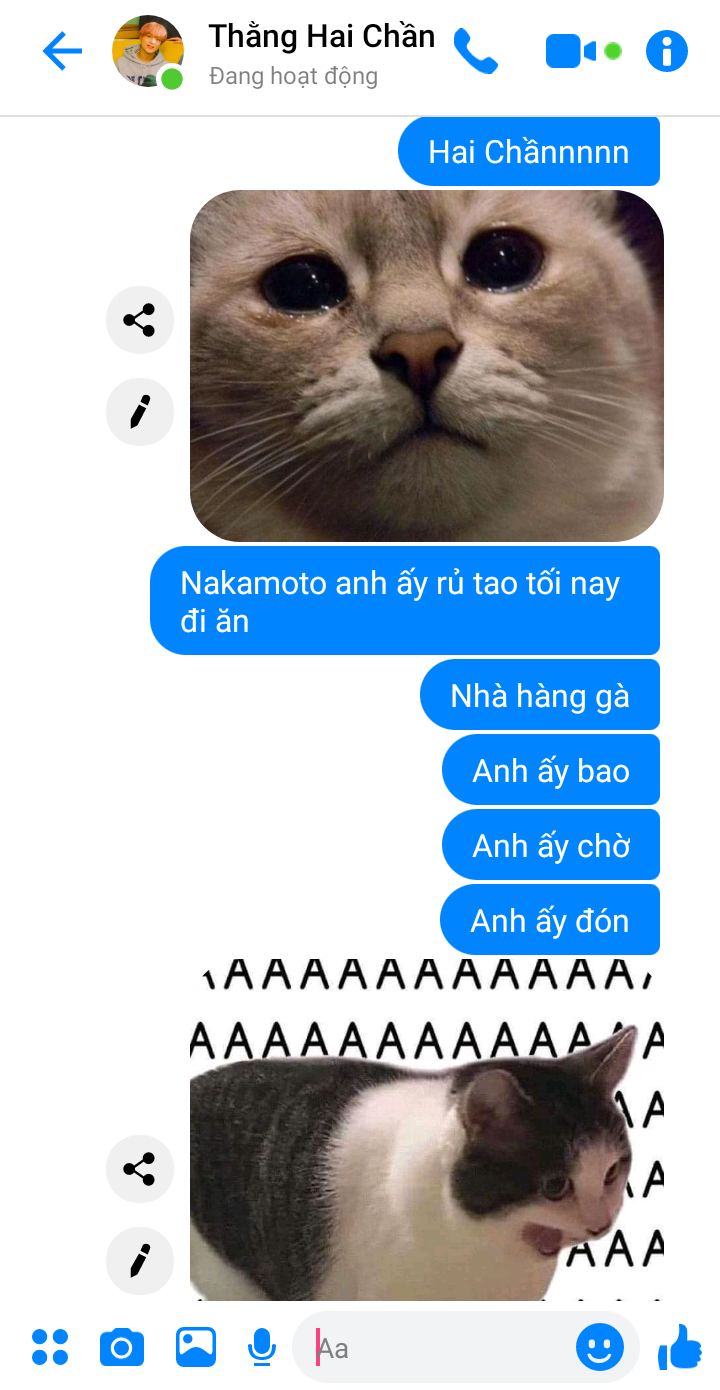Image resolution: width=720 pixels, height=1390 pixels.
Task: Open conversation info details
Action: click(x=667, y=51)
